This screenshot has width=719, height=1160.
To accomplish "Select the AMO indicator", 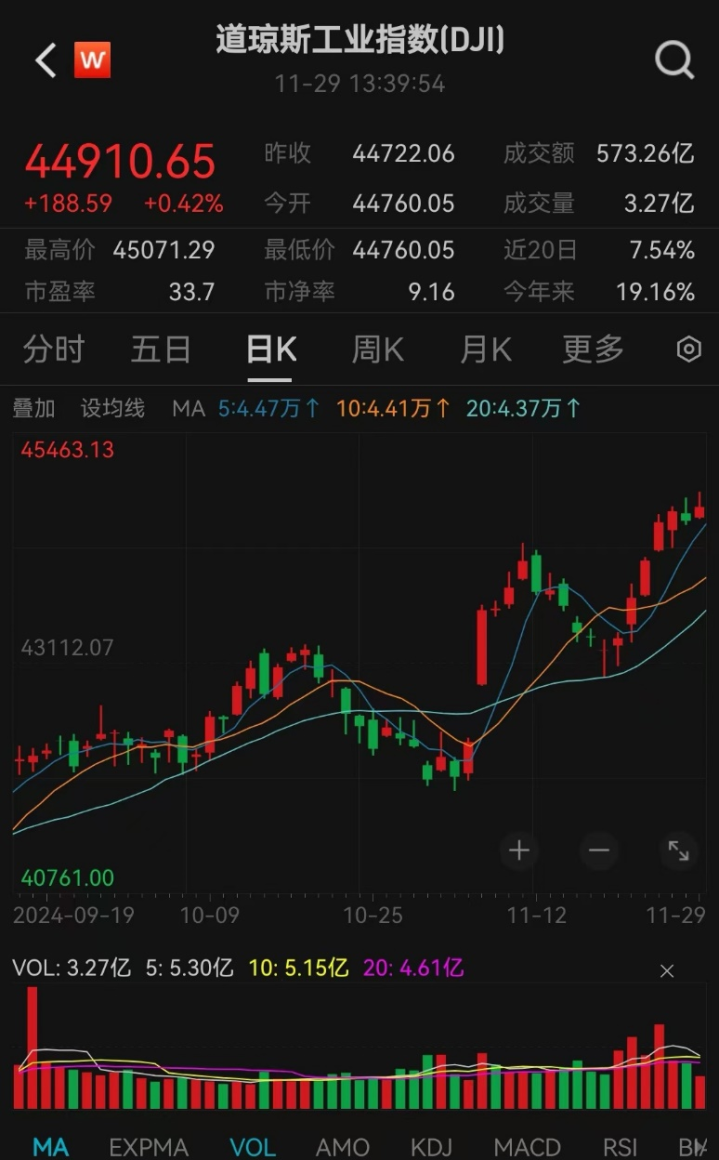I will pyautogui.click(x=342, y=1147).
